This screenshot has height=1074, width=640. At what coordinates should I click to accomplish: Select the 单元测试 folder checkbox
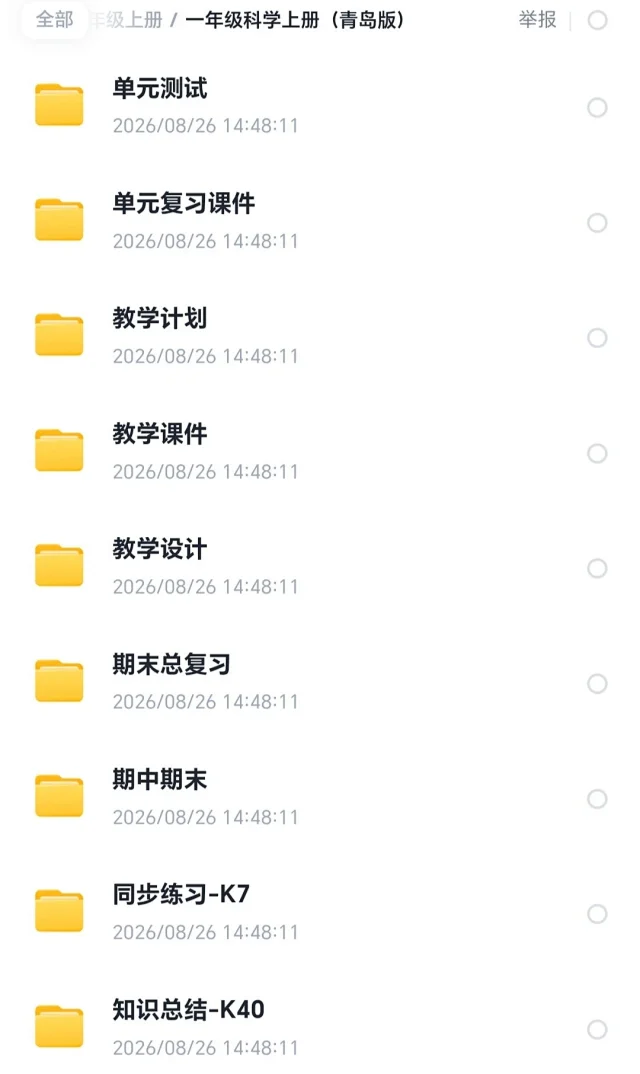598,108
